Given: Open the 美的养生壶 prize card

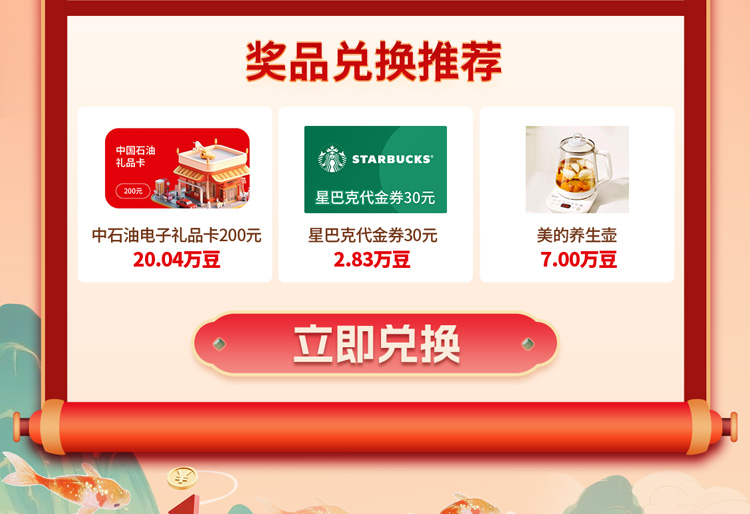Looking at the screenshot, I should click(x=576, y=194).
